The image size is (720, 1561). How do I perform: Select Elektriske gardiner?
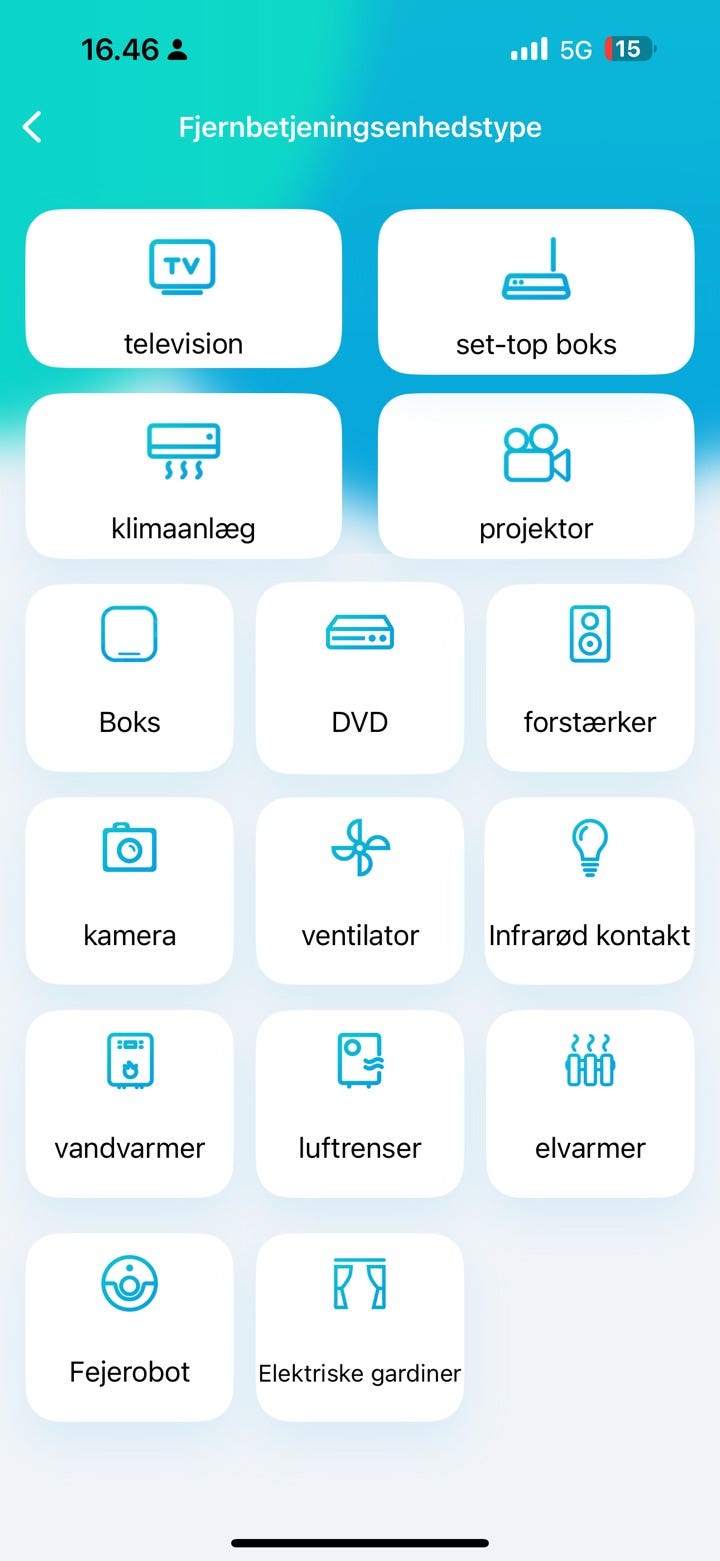(360, 1327)
